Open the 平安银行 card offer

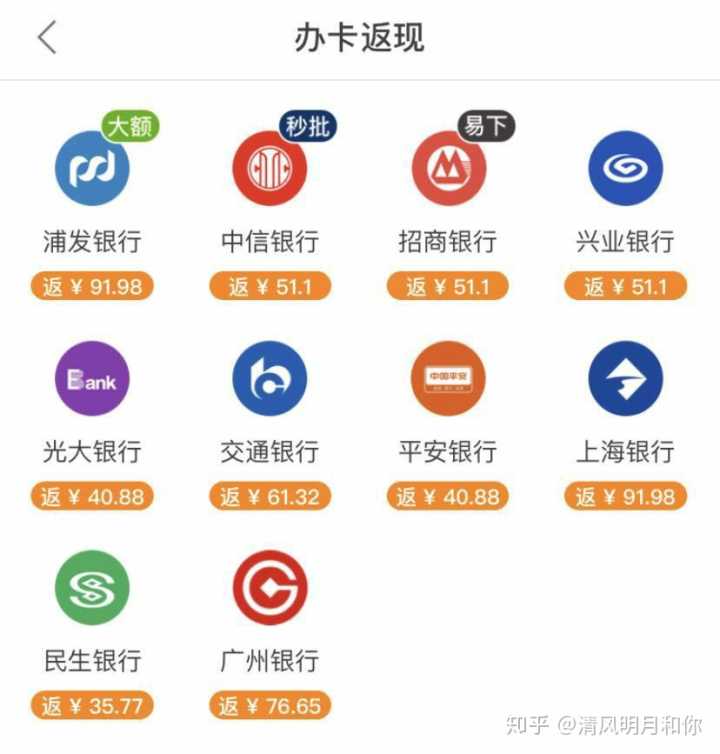pyautogui.click(x=448, y=379)
